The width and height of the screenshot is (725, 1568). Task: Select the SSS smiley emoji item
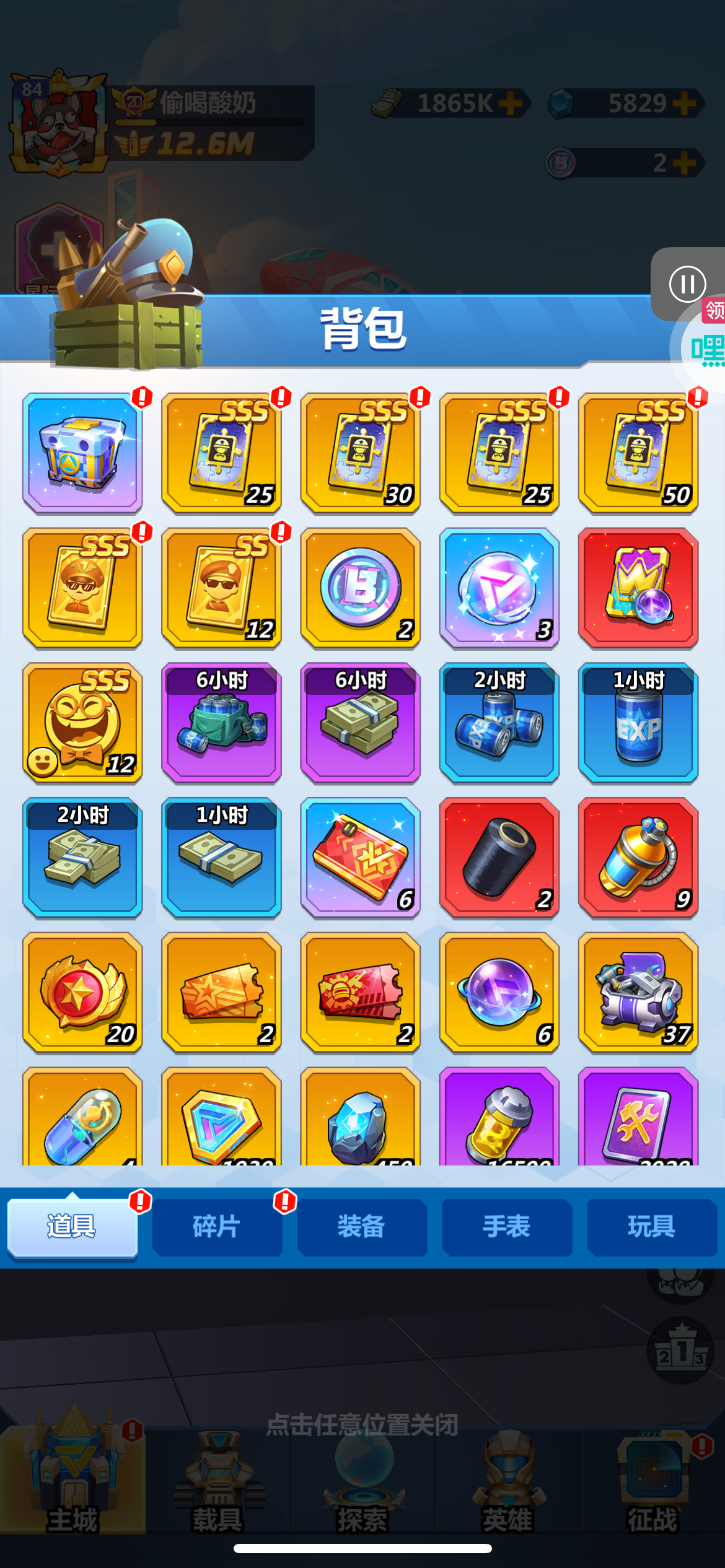point(82,723)
